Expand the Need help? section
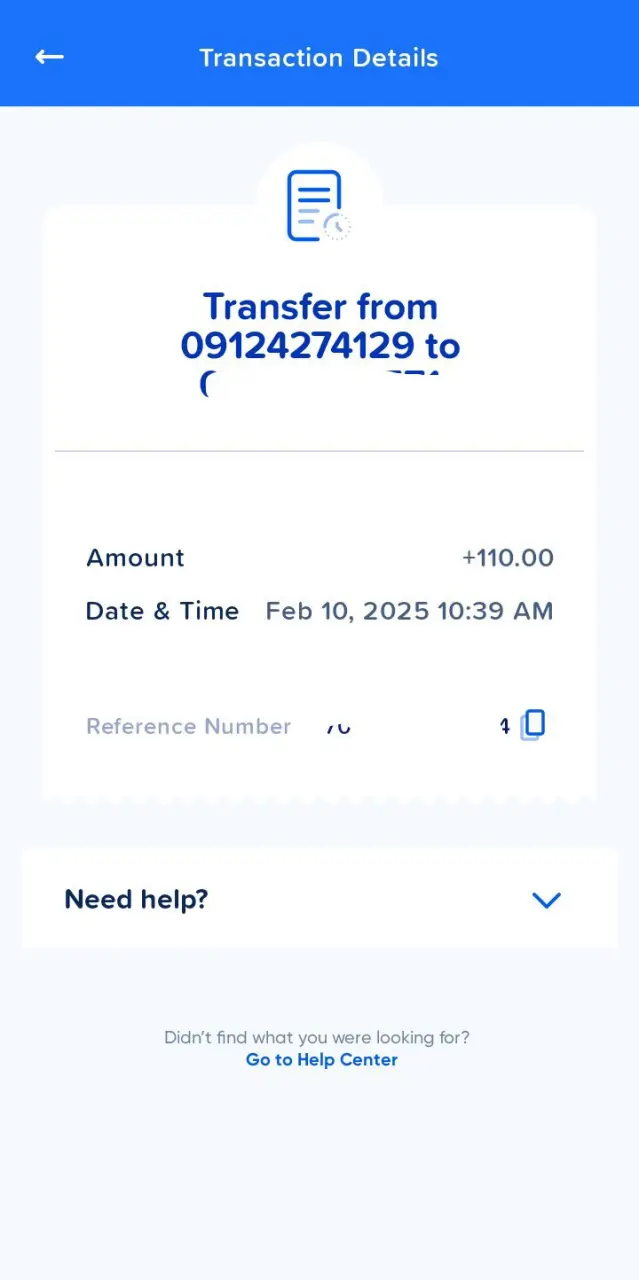This screenshot has height=1280, width=639. 546,899
